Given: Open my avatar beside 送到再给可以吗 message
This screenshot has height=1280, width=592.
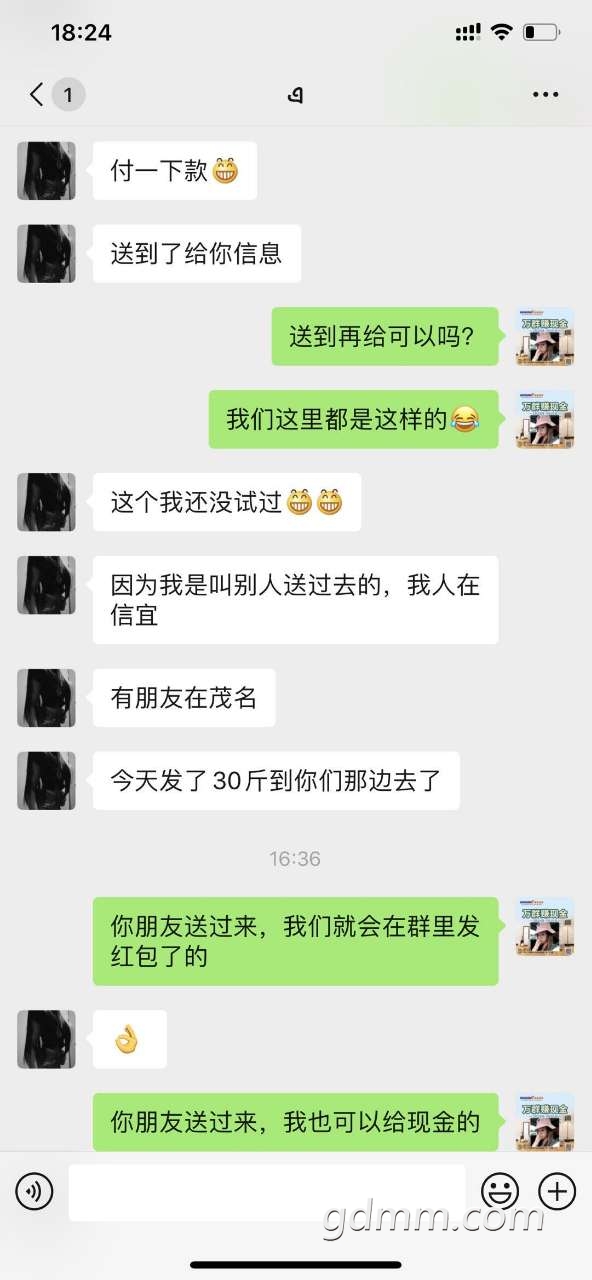Looking at the screenshot, I should click(x=545, y=336).
